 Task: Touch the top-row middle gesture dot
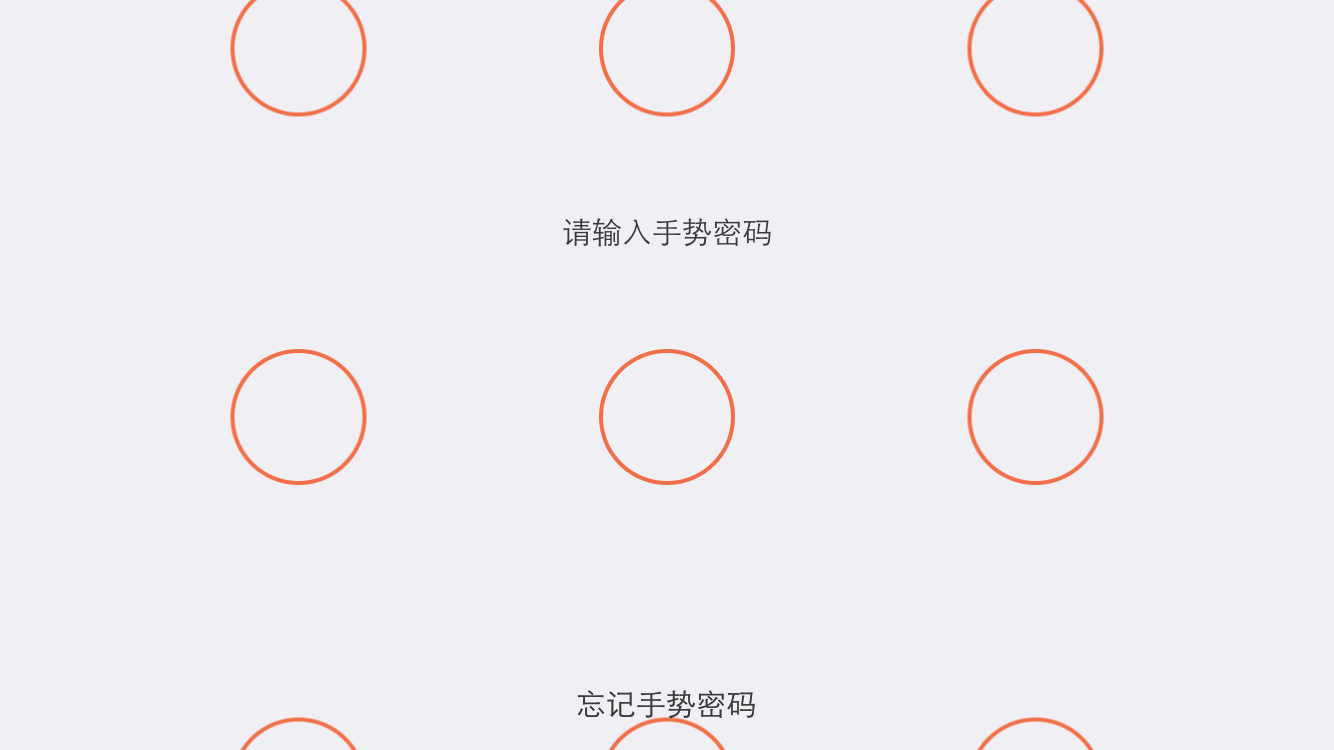(667, 50)
